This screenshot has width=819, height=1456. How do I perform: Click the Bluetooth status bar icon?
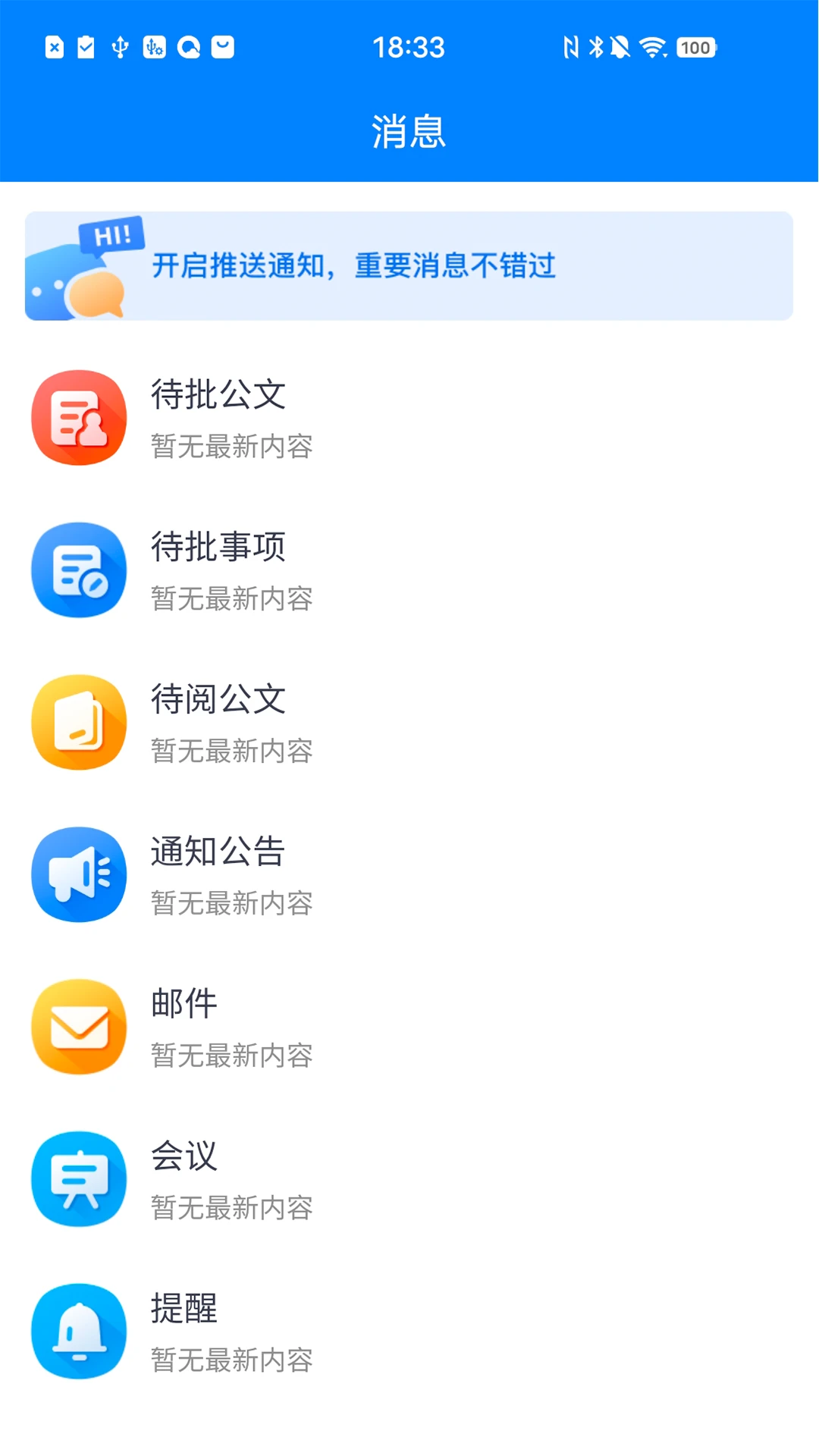596,47
